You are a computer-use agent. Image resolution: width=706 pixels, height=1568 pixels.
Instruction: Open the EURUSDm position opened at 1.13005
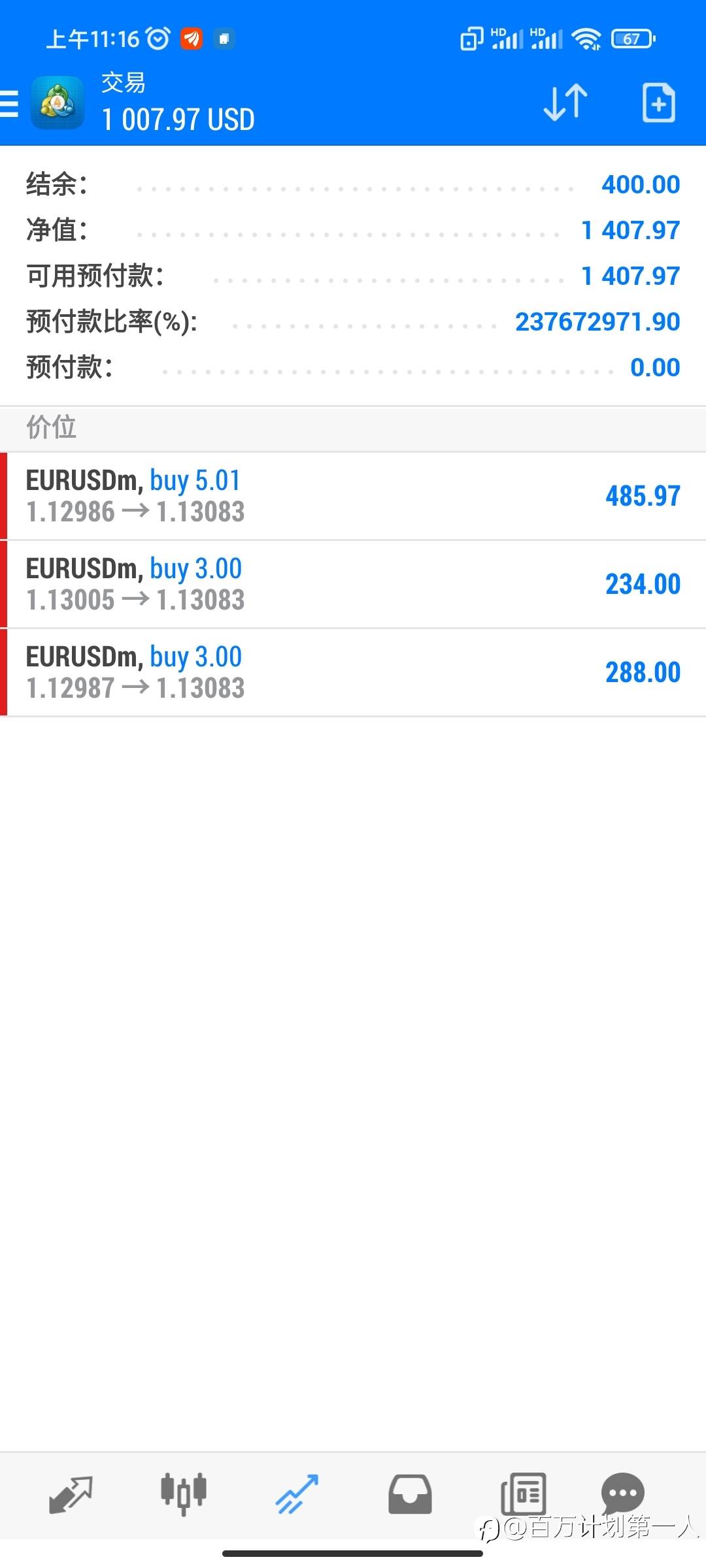click(353, 584)
